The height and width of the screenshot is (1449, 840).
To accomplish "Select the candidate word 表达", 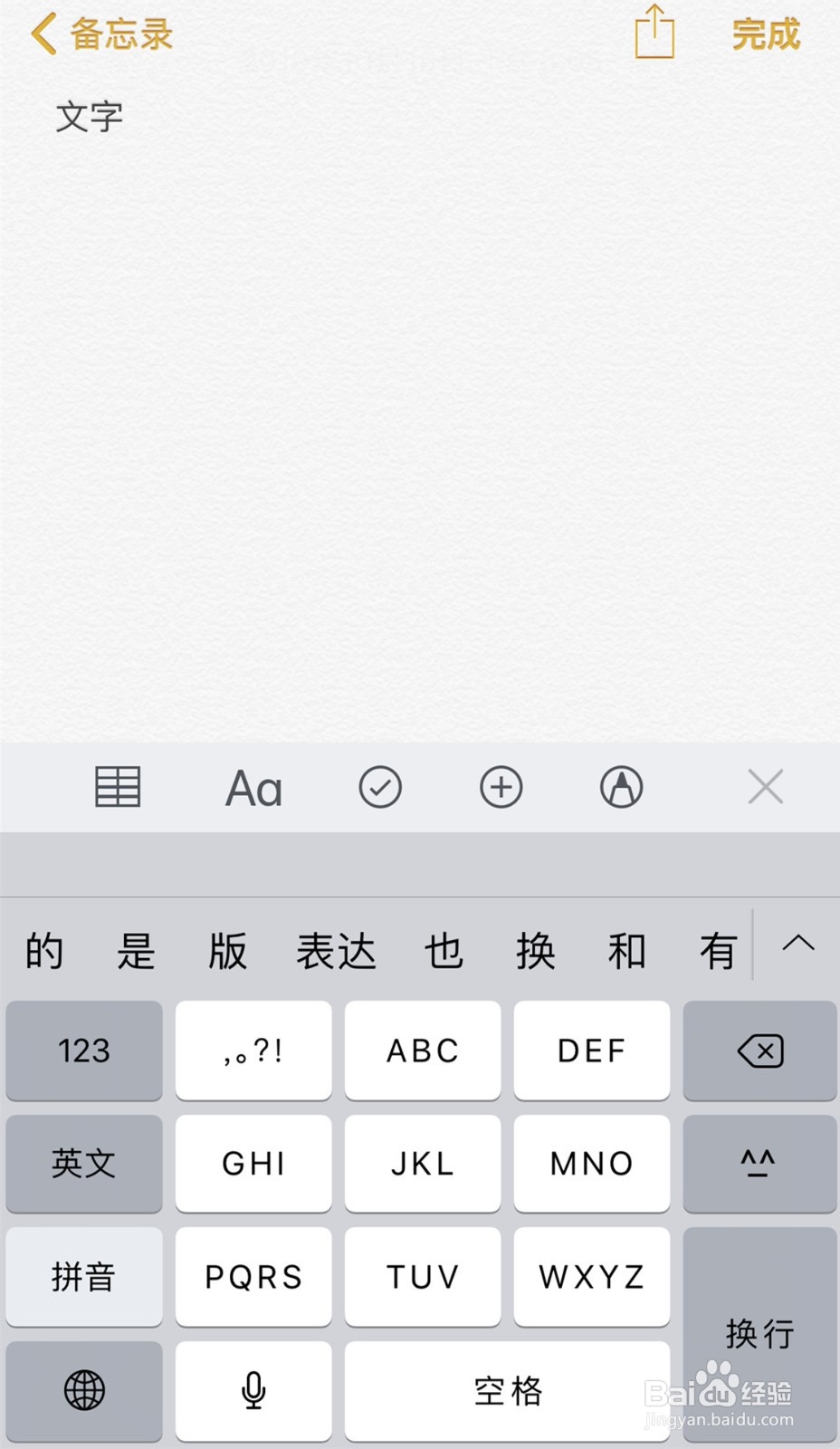I will tap(337, 951).
